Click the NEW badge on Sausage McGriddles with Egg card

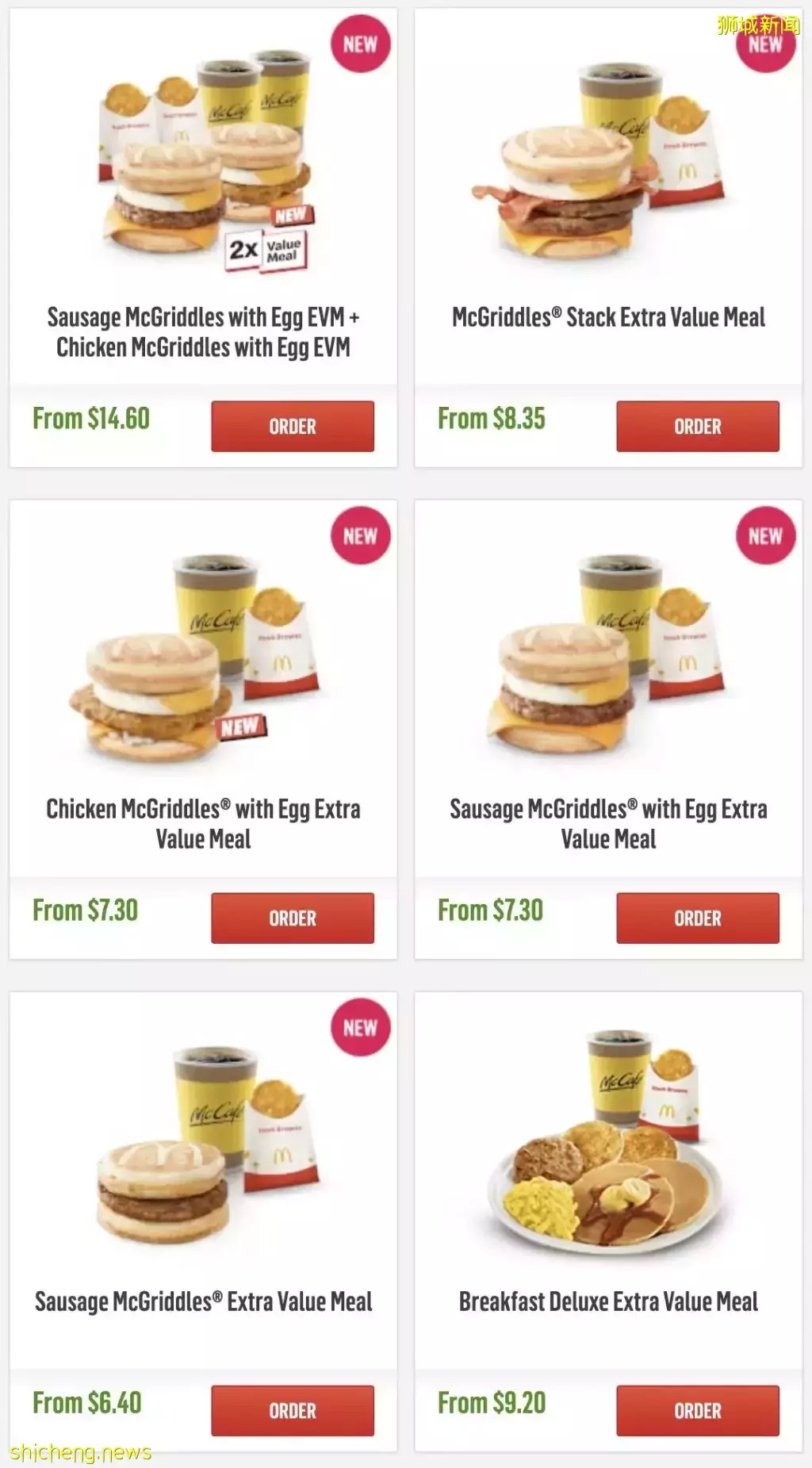point(764,536)
